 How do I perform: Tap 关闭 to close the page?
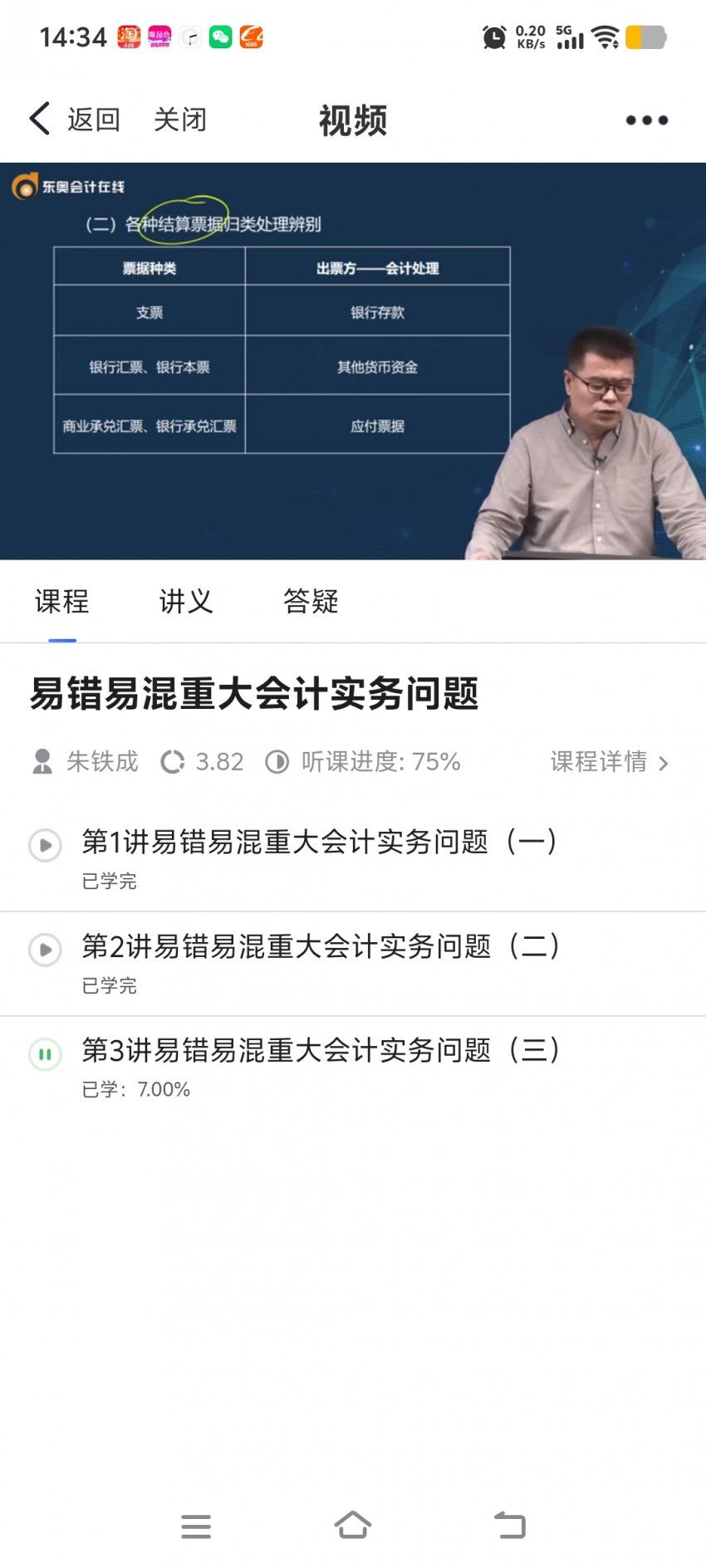[x=180, y=120]
